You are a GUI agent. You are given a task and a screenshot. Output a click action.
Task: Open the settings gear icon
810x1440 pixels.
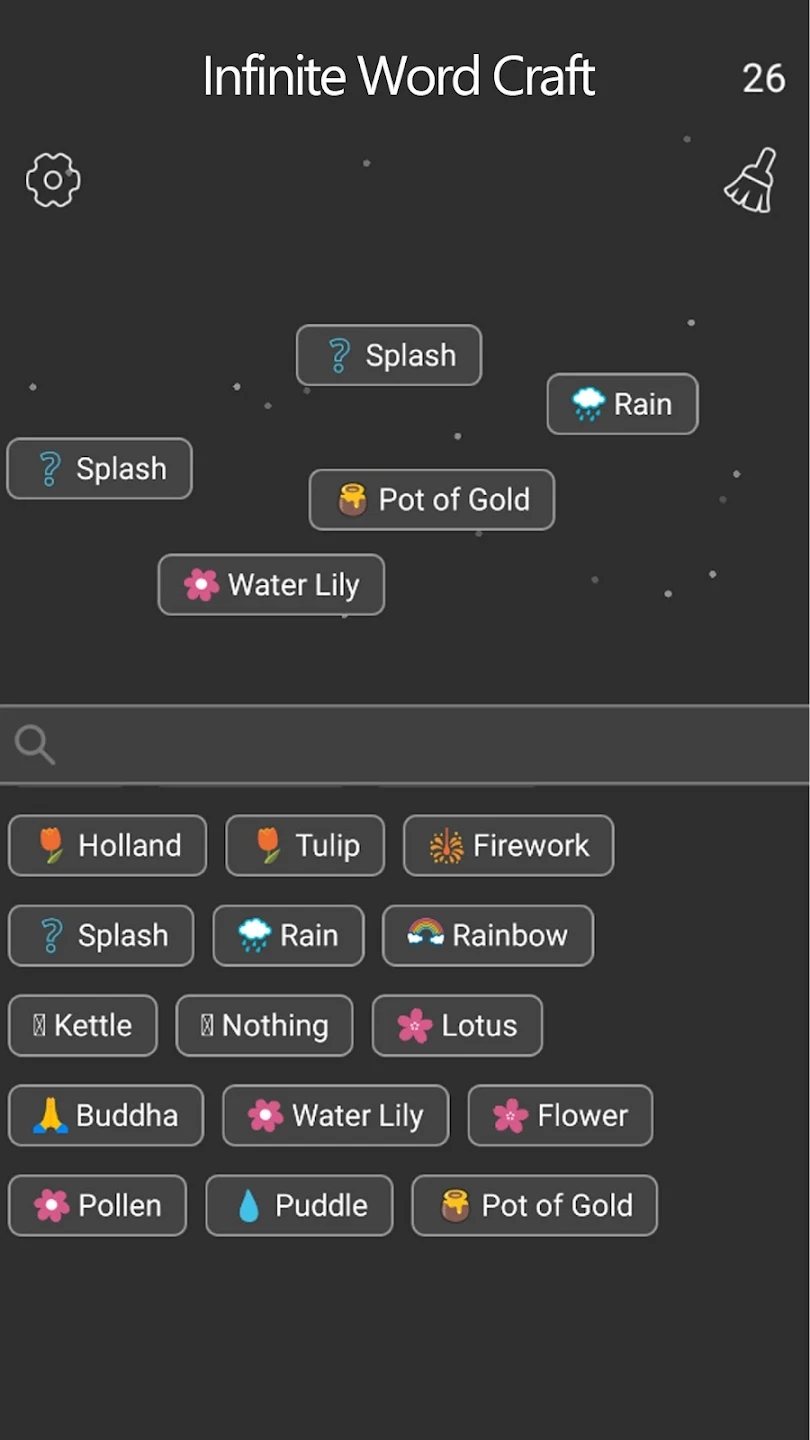(53, 180)
